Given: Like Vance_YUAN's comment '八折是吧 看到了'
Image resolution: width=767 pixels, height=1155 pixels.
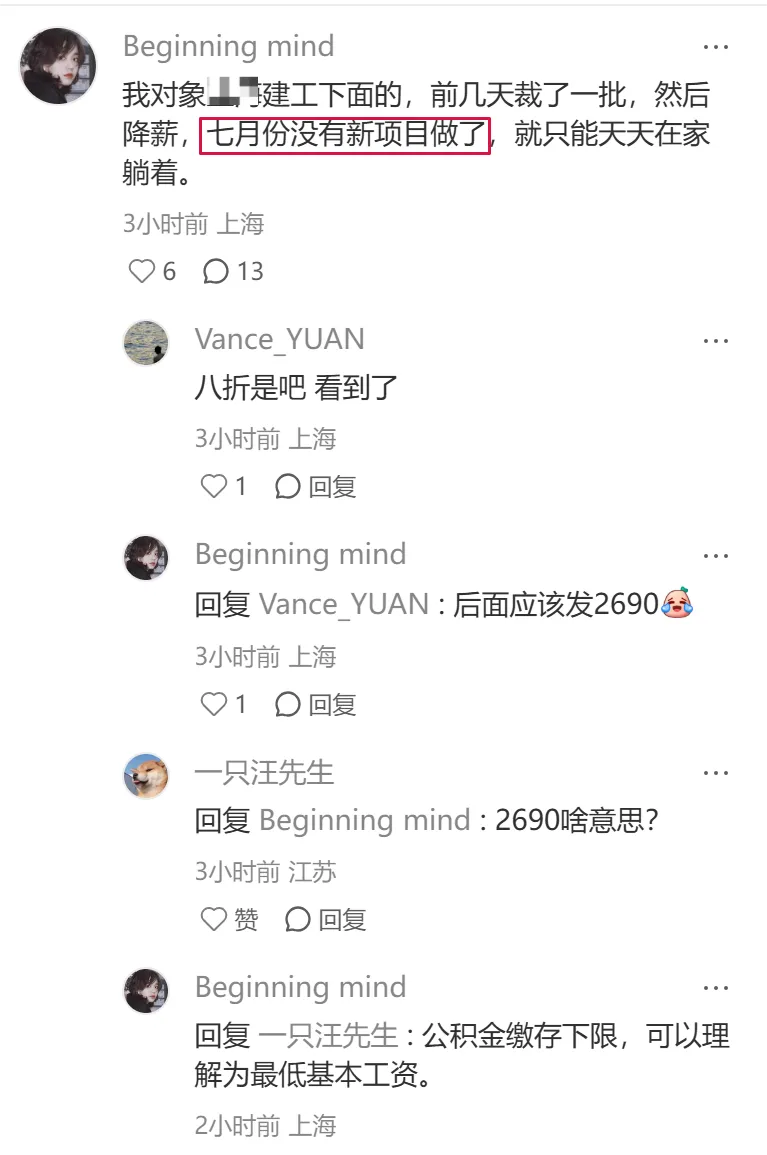Looking at the screenshot, I should pos(214,487).
